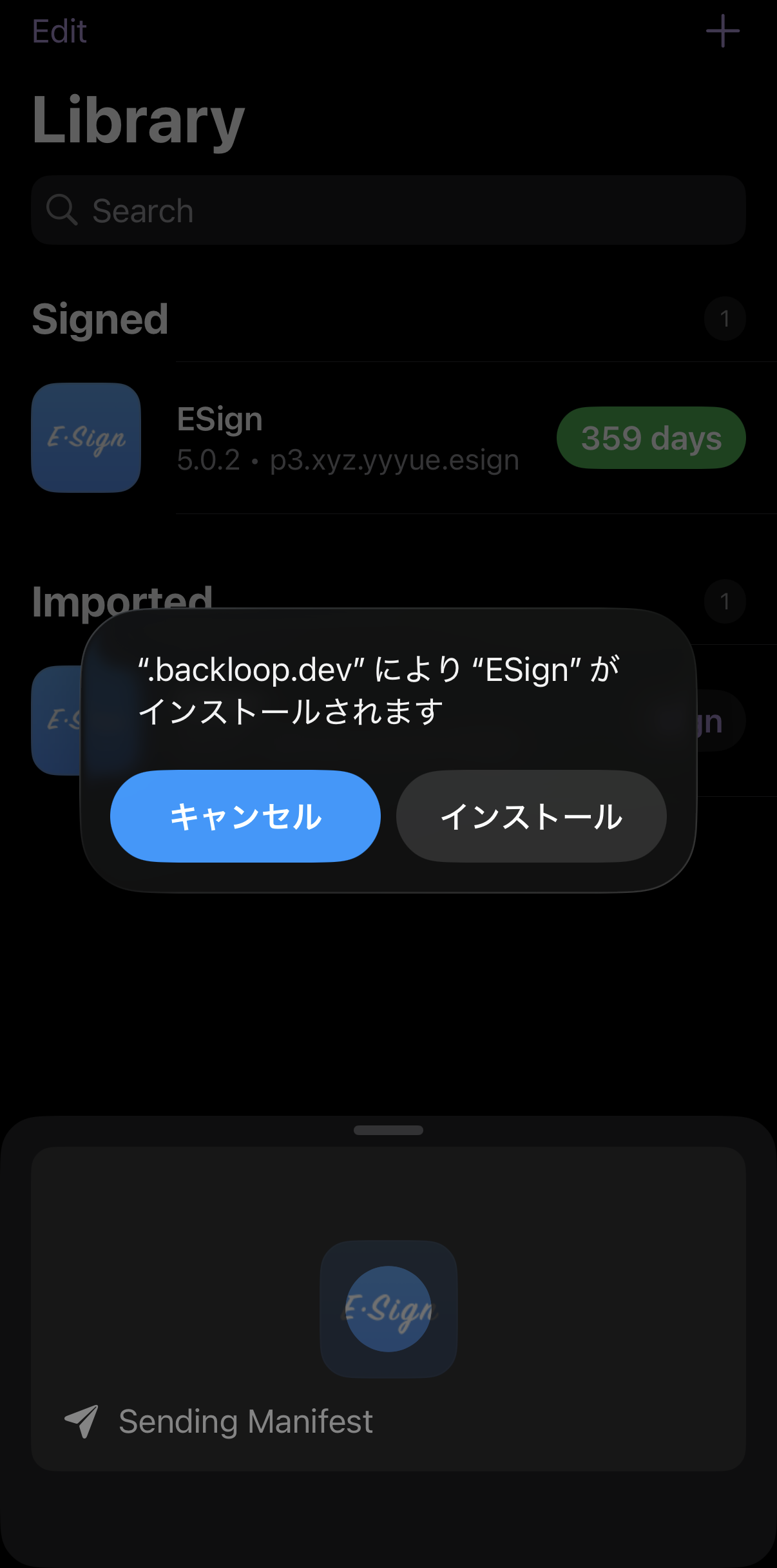Open the Library search field

pos(388,210)
